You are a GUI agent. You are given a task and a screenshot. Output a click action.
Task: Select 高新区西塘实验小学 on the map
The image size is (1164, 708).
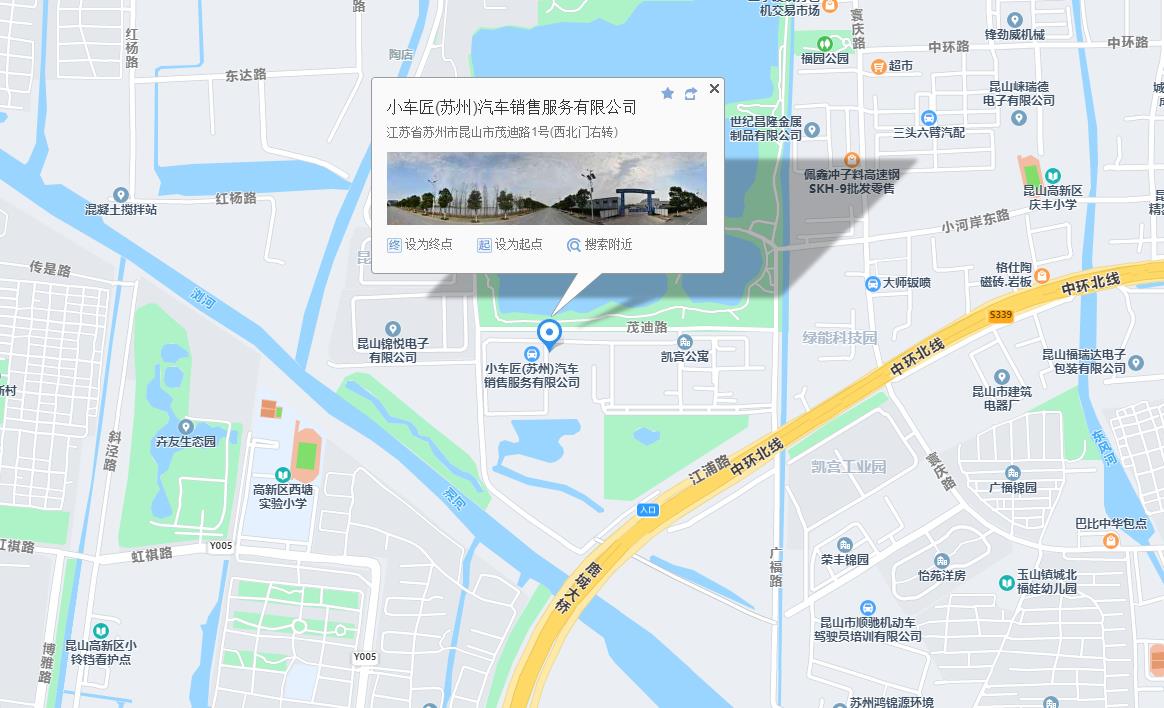pos(284,474)
